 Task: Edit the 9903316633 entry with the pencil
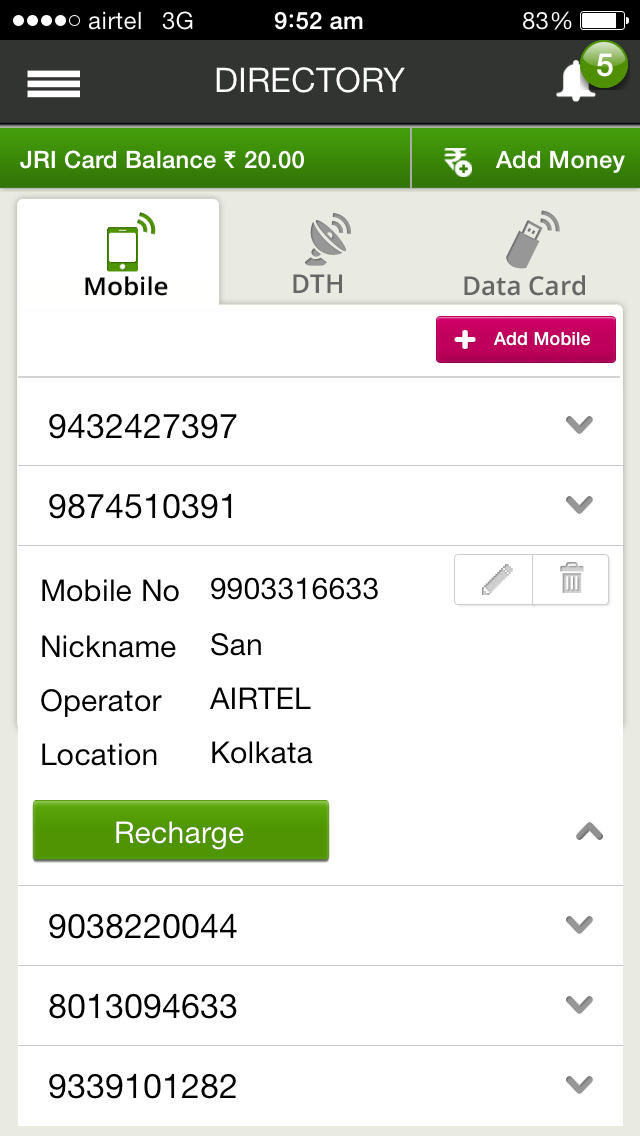pyautogui.click(x=494, y=580)
